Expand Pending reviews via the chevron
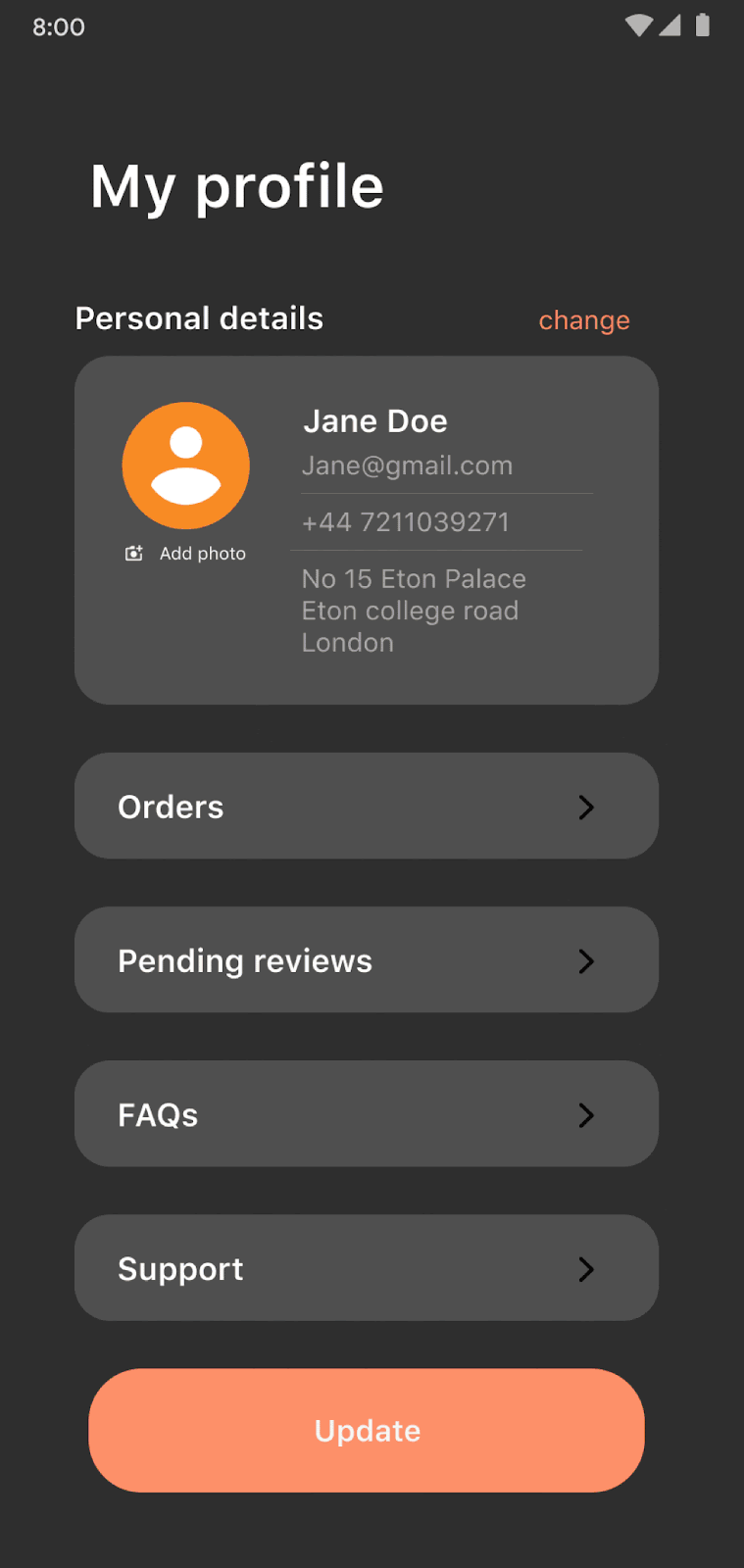The height and width of the screenshot is (1568, 744). click(586, 961)
